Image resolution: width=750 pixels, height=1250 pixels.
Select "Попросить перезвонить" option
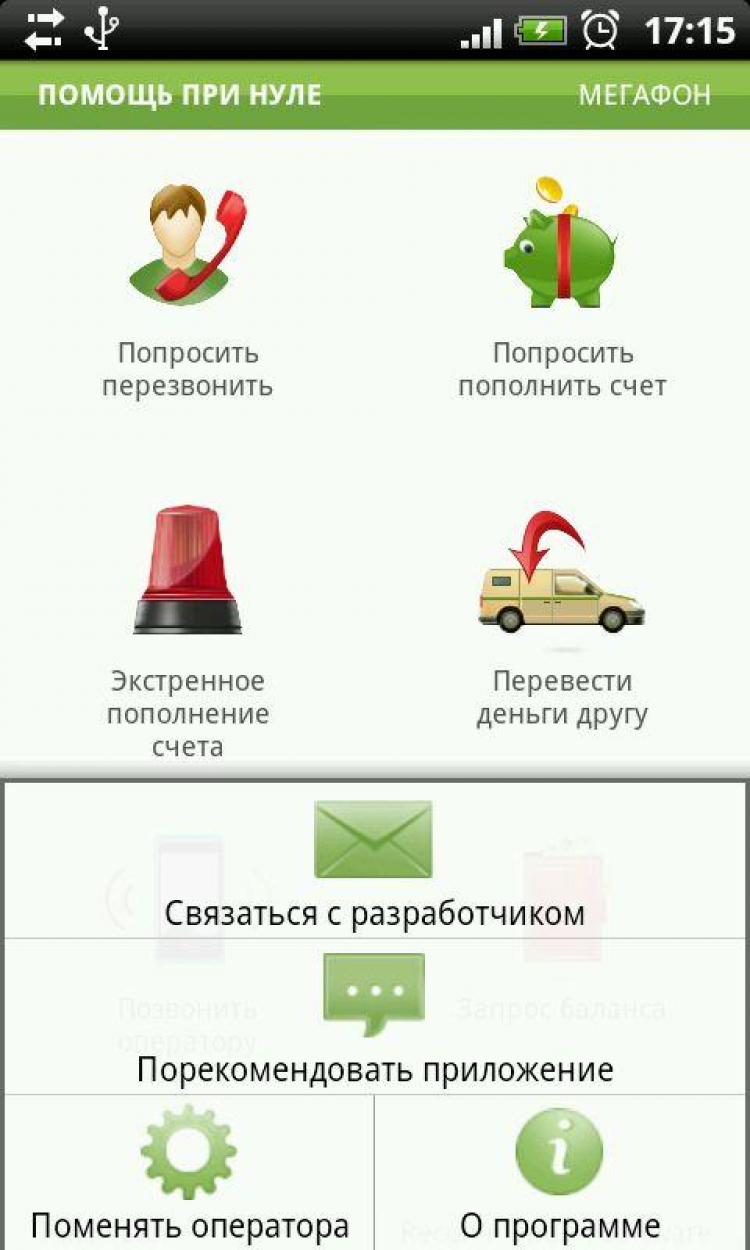188,288
